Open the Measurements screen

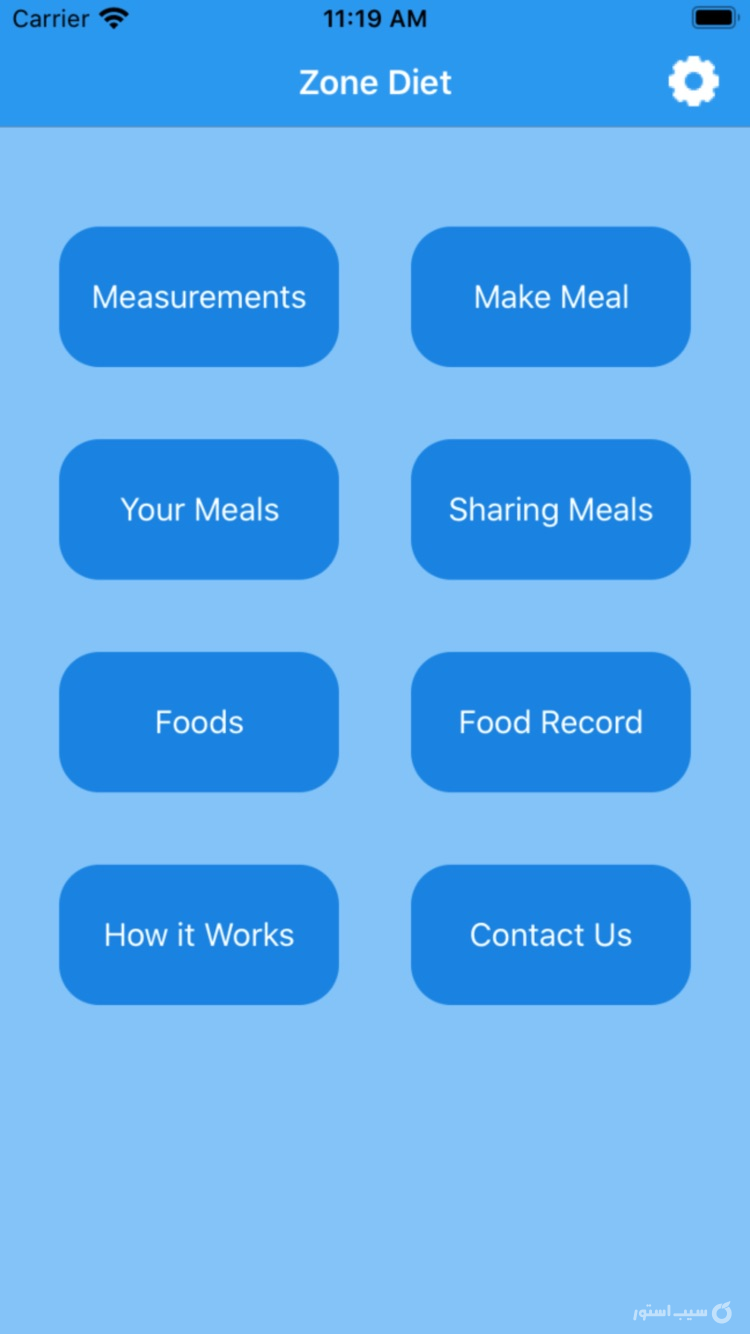click(x=199, y=296)
